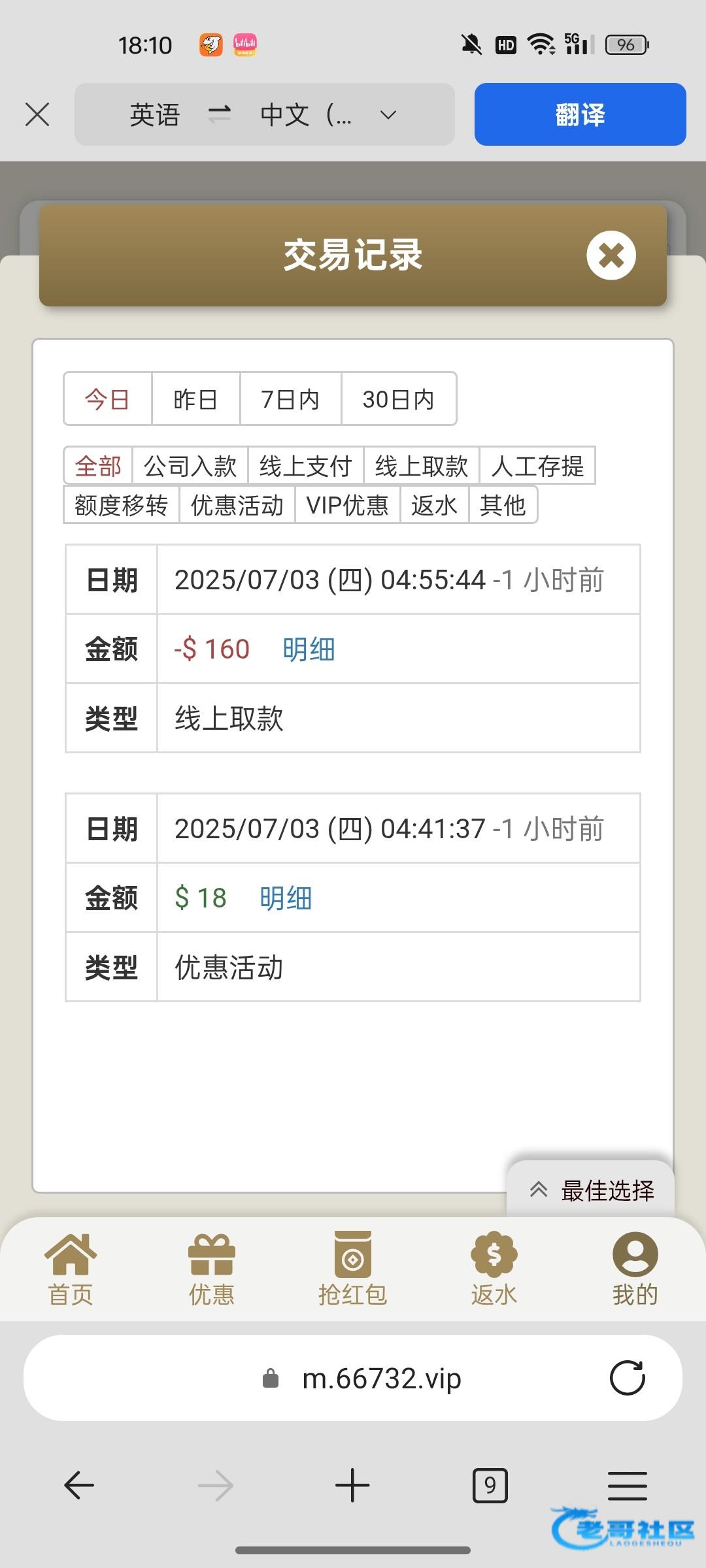The width and height of the screenshot is (706, 1568).
Task: Open 明细 for the $18 promotion
Action: point(286,898)
